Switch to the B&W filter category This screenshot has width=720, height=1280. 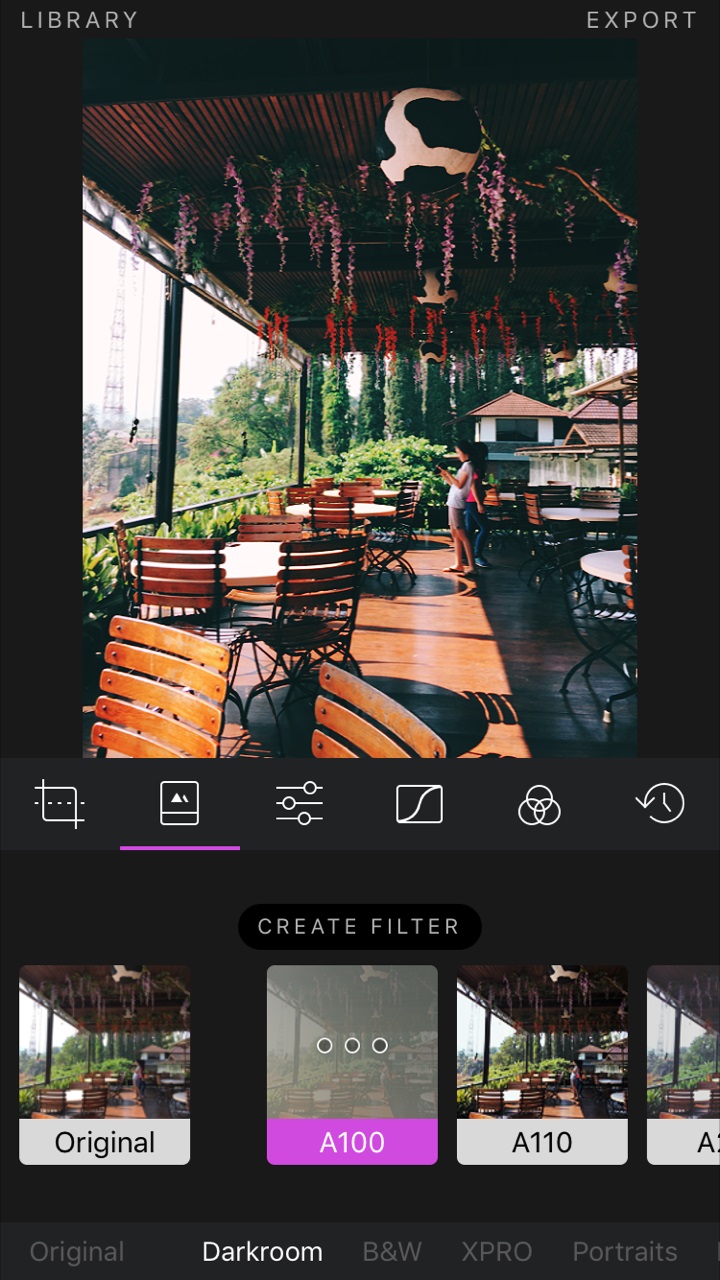392,1252
